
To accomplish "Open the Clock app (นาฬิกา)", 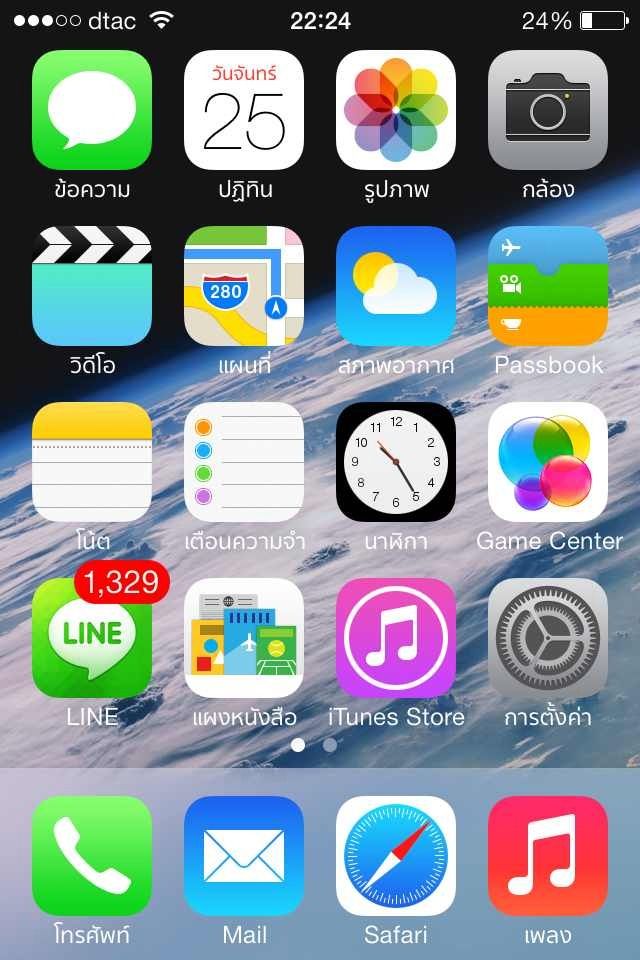I will pos(396,462).
